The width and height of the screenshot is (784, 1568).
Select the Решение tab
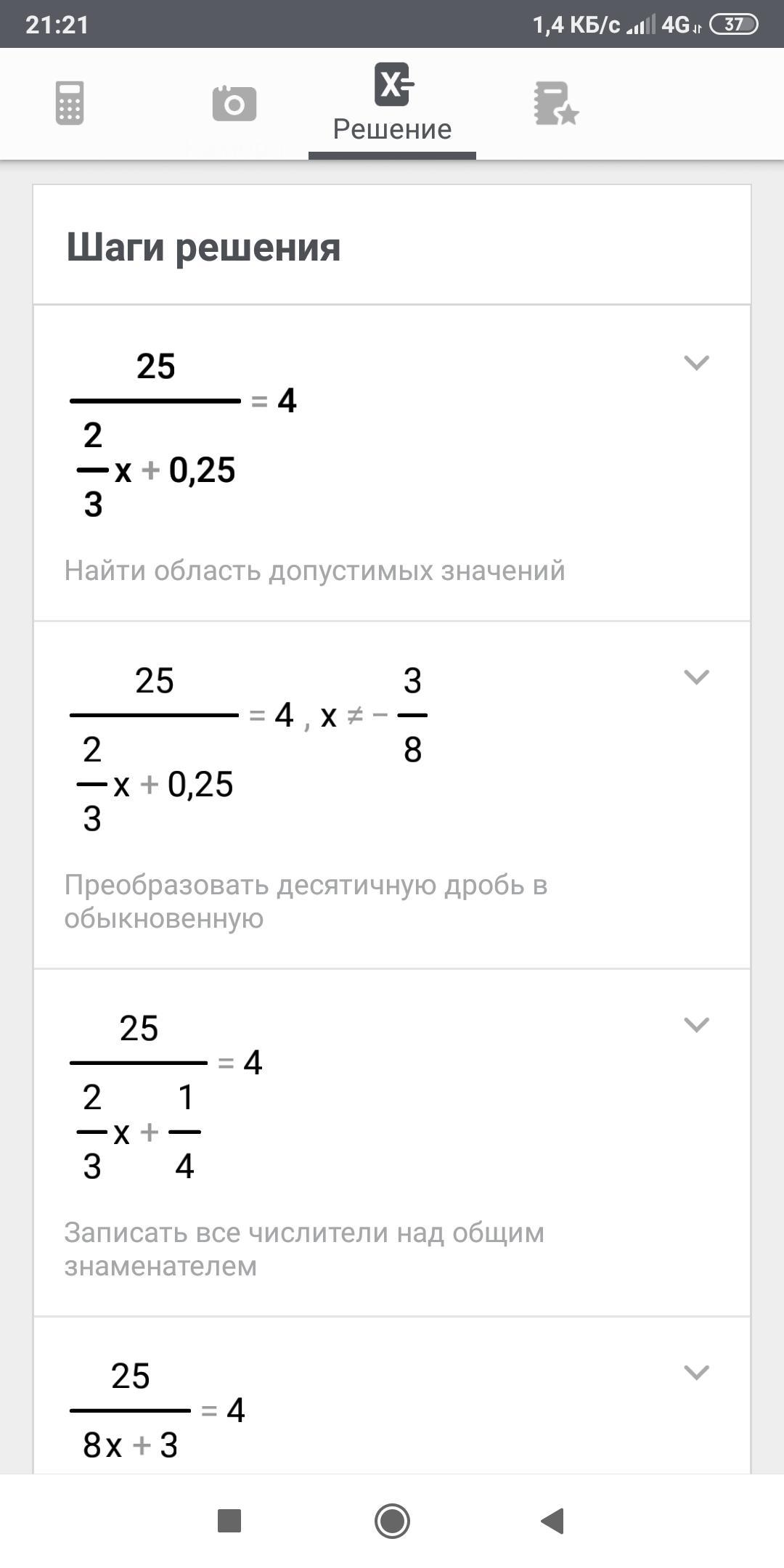(x=392, y=103)
